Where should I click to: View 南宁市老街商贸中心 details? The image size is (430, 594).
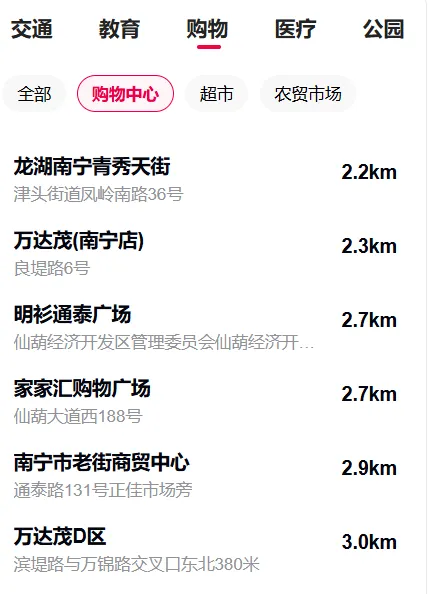(206, 475)
